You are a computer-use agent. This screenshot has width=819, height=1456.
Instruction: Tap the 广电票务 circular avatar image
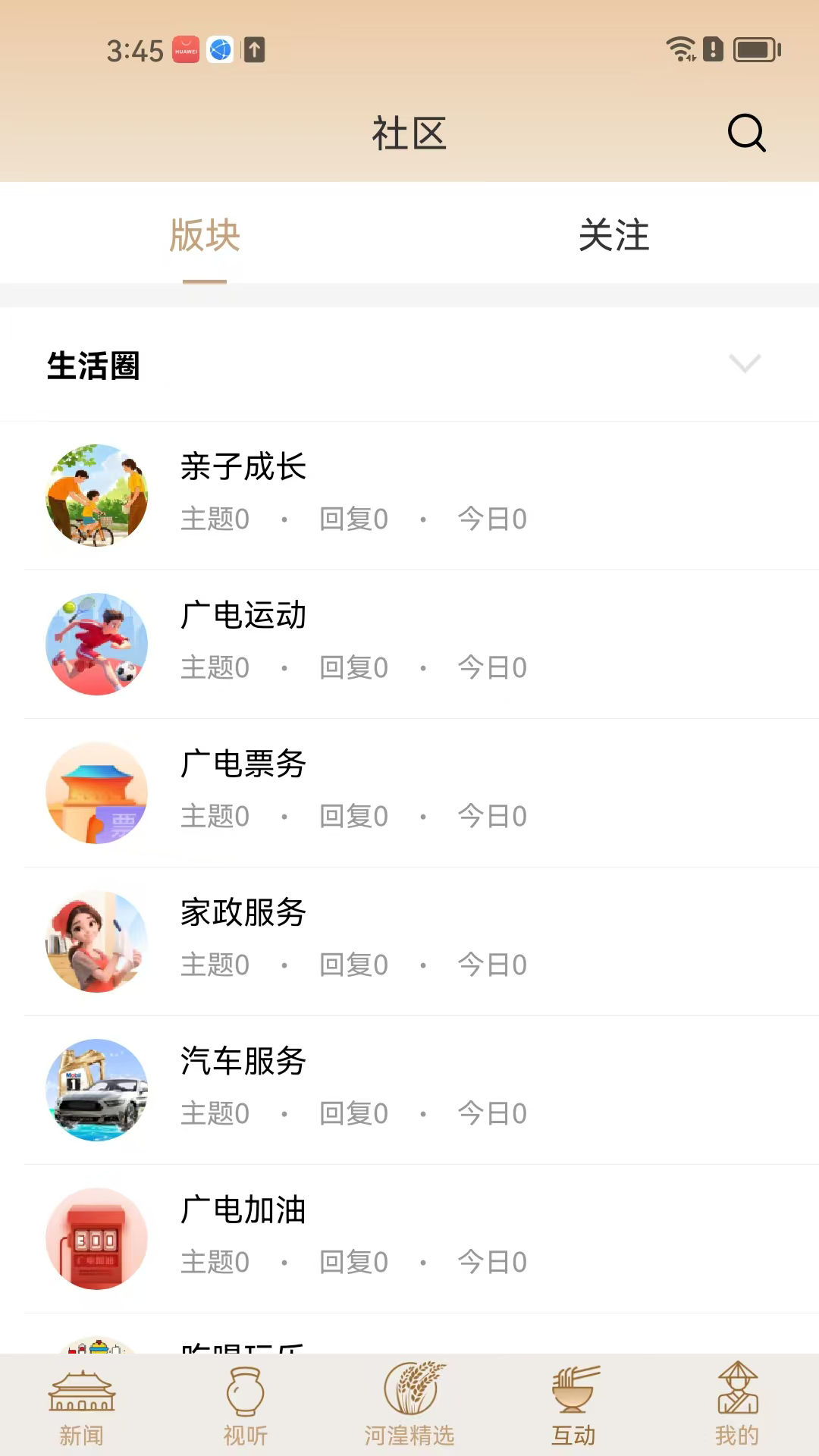(96, 792)
